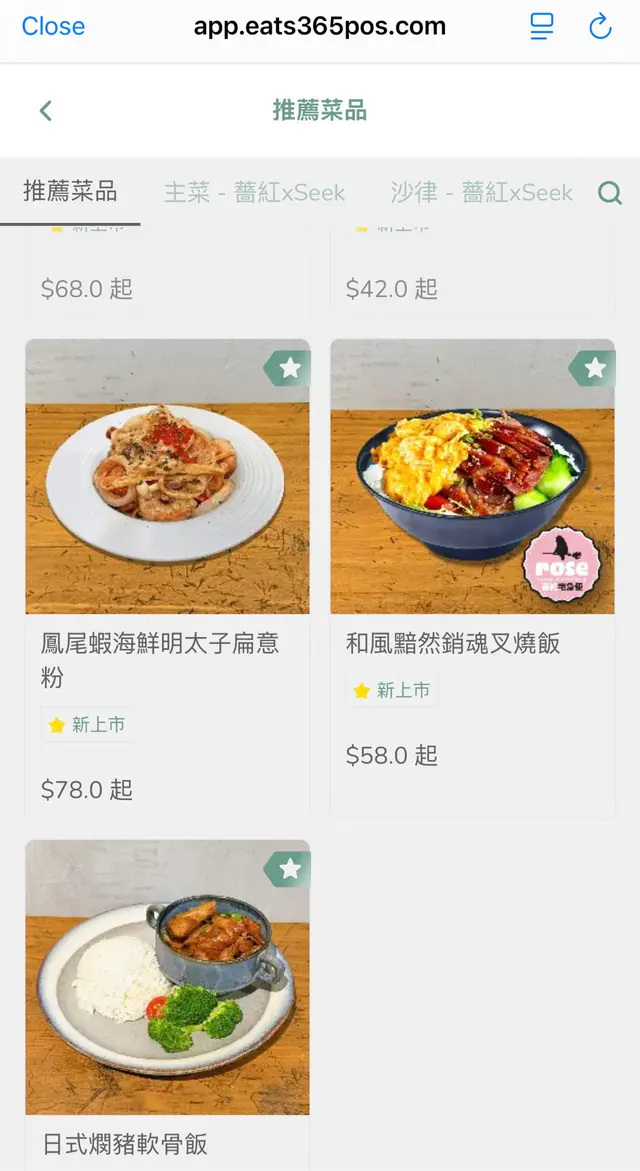Screen dimensions: 640x1171
Task: Open the 鳳尾蝦海鮮明太子扁意粉 dish card
Action: tap(168, 578)
